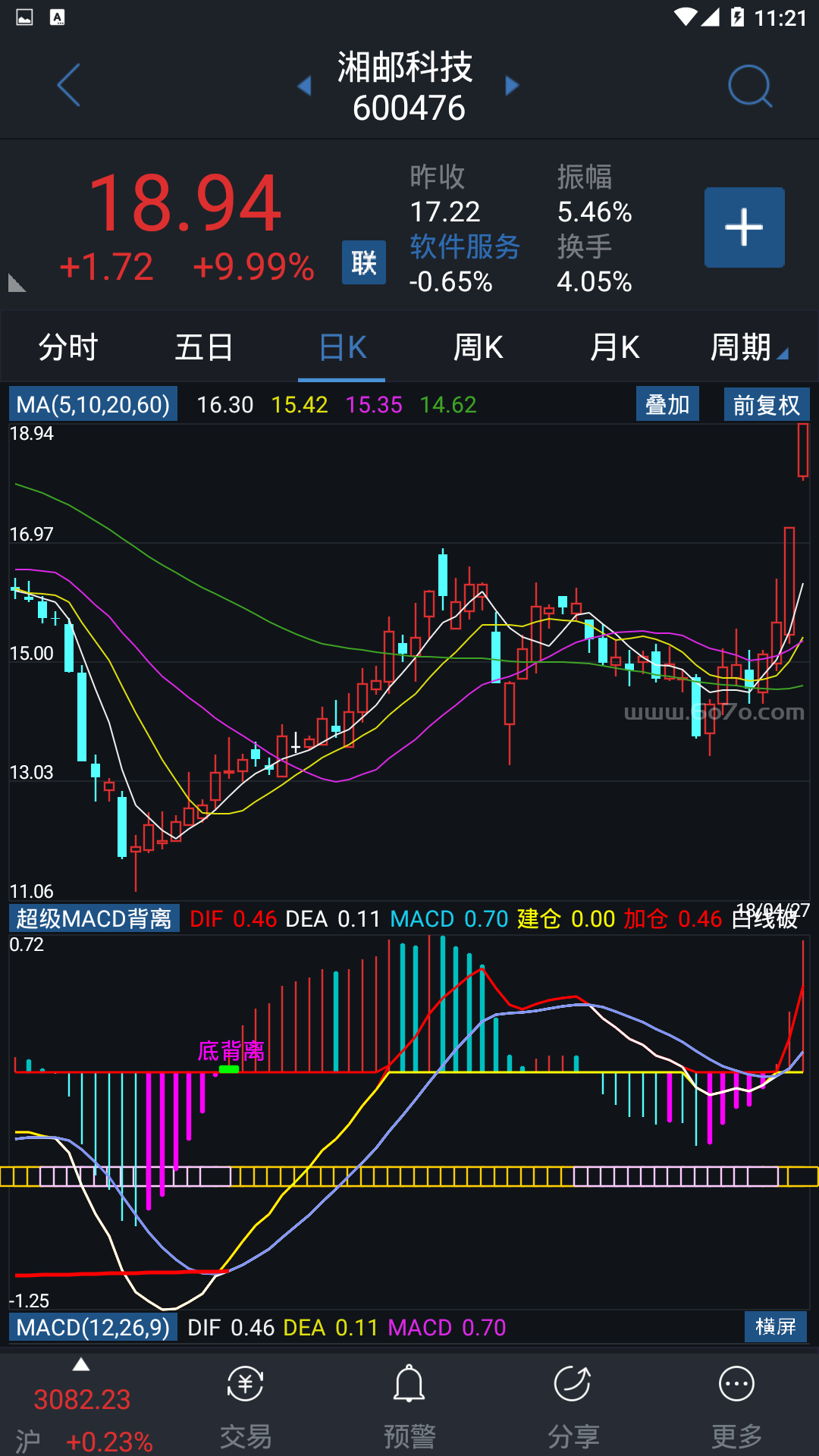Set a price alert via 预警
This screenshot has width=819, height=1456.
click(409, 1407)
